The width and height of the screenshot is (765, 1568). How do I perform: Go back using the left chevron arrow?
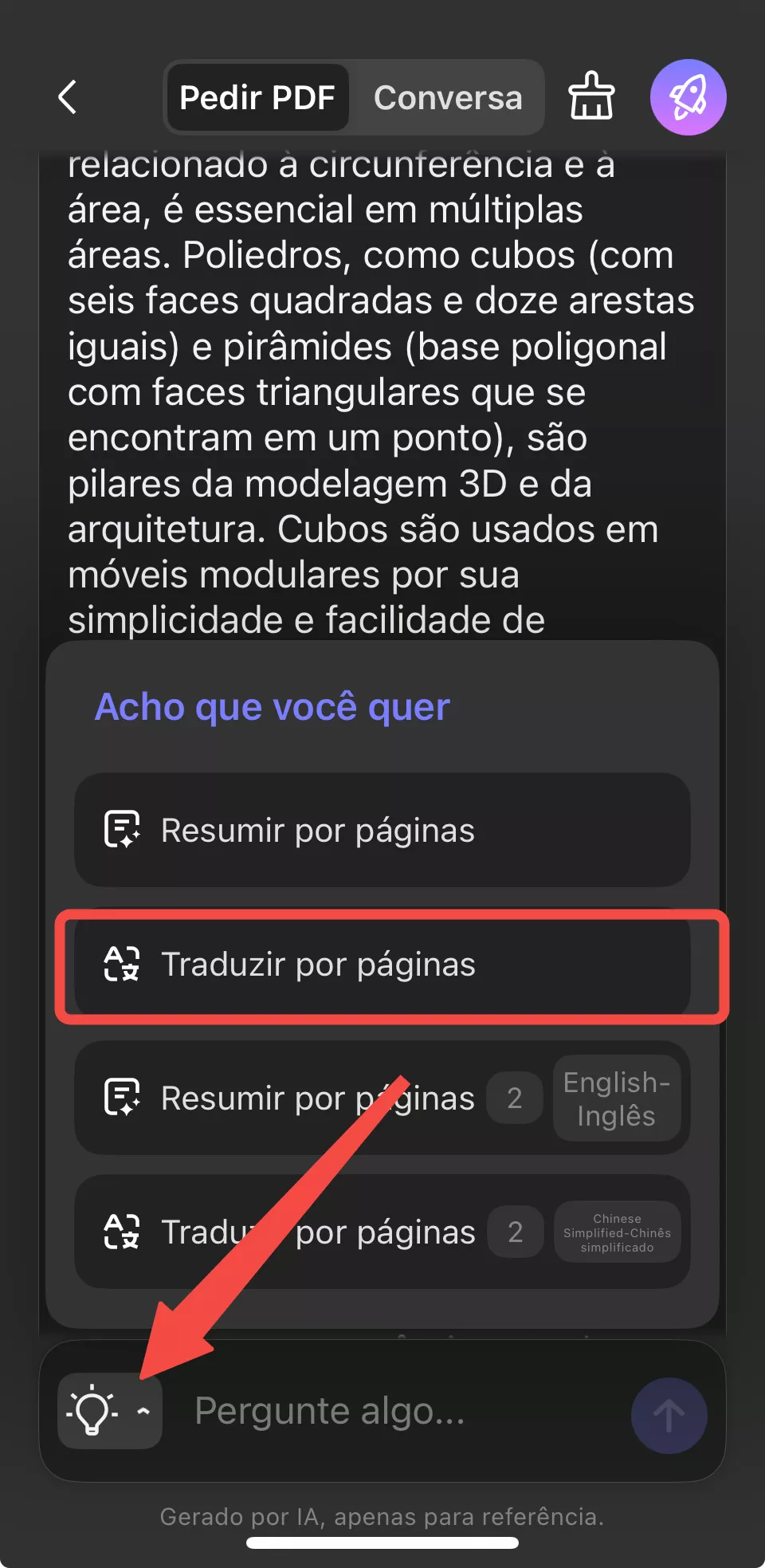[x=68, y=97]
